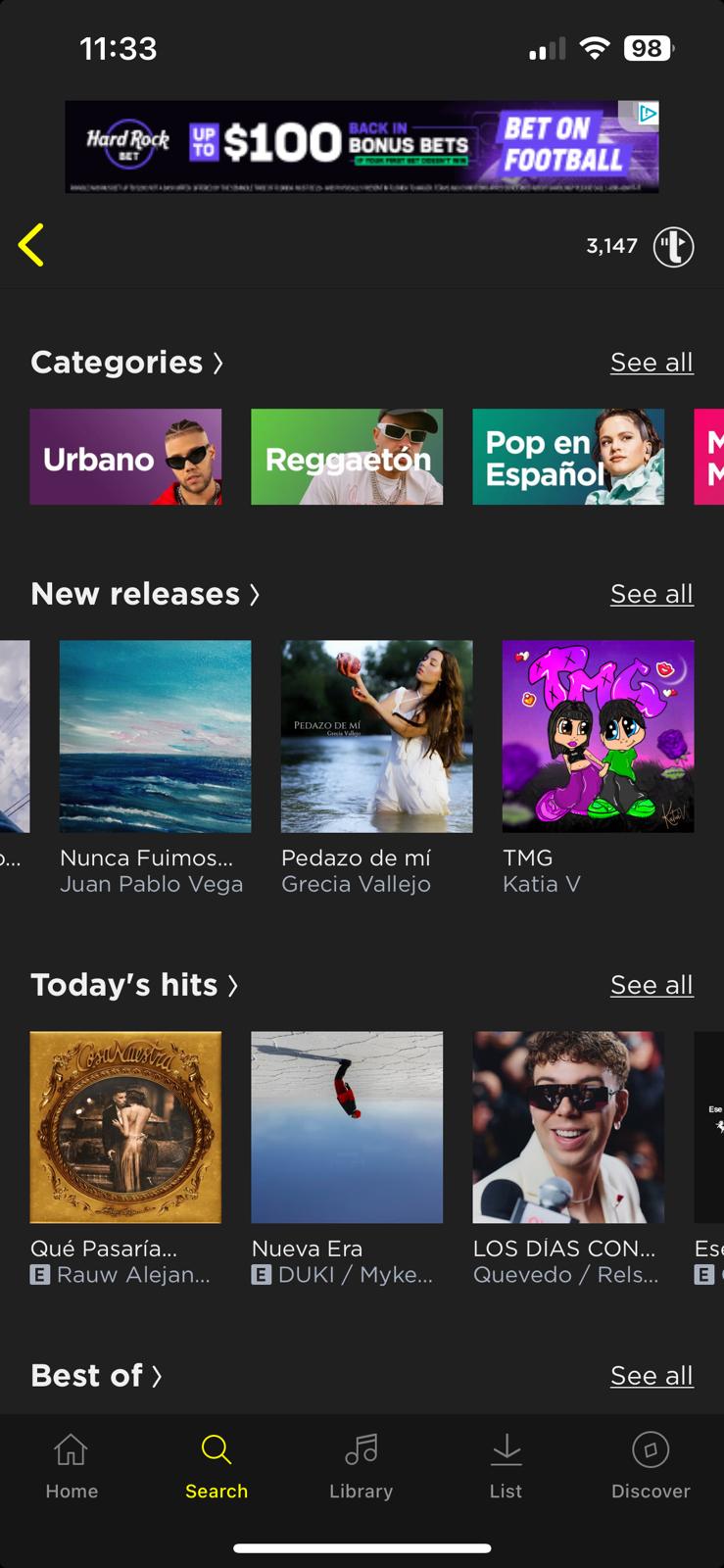Switch to the Library tab
The height and width of the screenshot is (1568, 724).
pyautogui.click(x=361, y=1466)
